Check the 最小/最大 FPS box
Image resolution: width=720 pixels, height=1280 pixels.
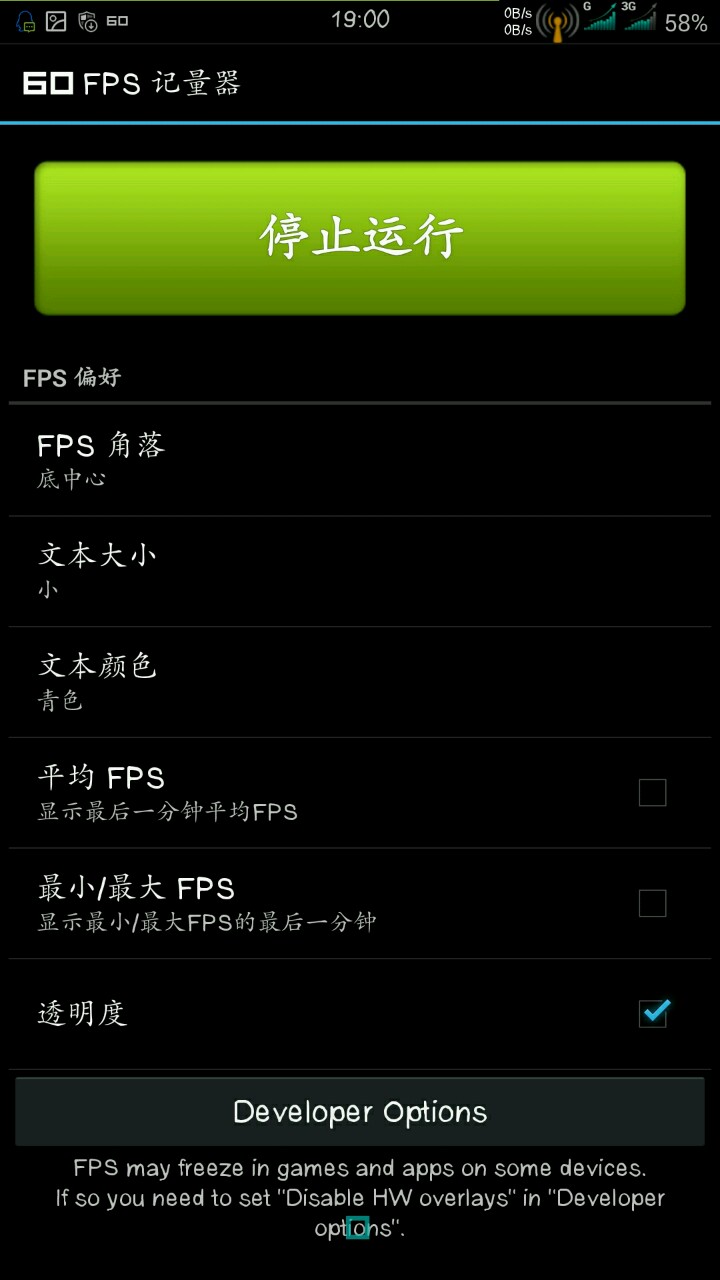[652, 904]
